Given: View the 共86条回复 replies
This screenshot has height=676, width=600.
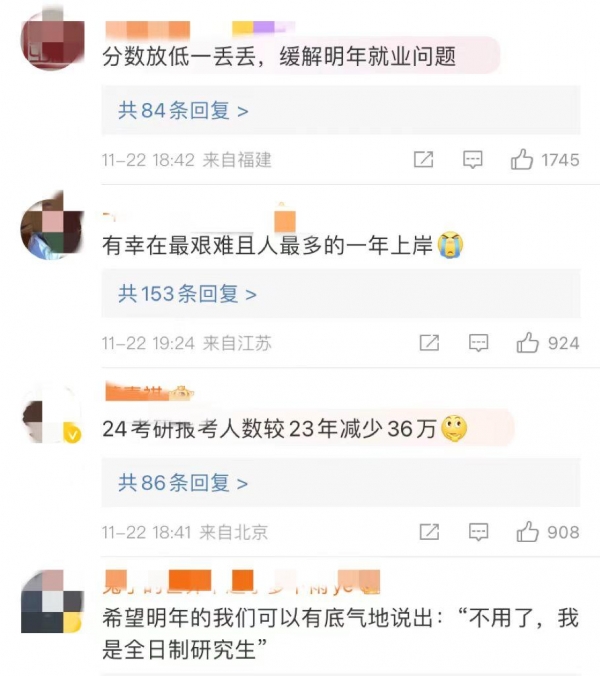Looking at the screenshot, I should 183,483.
